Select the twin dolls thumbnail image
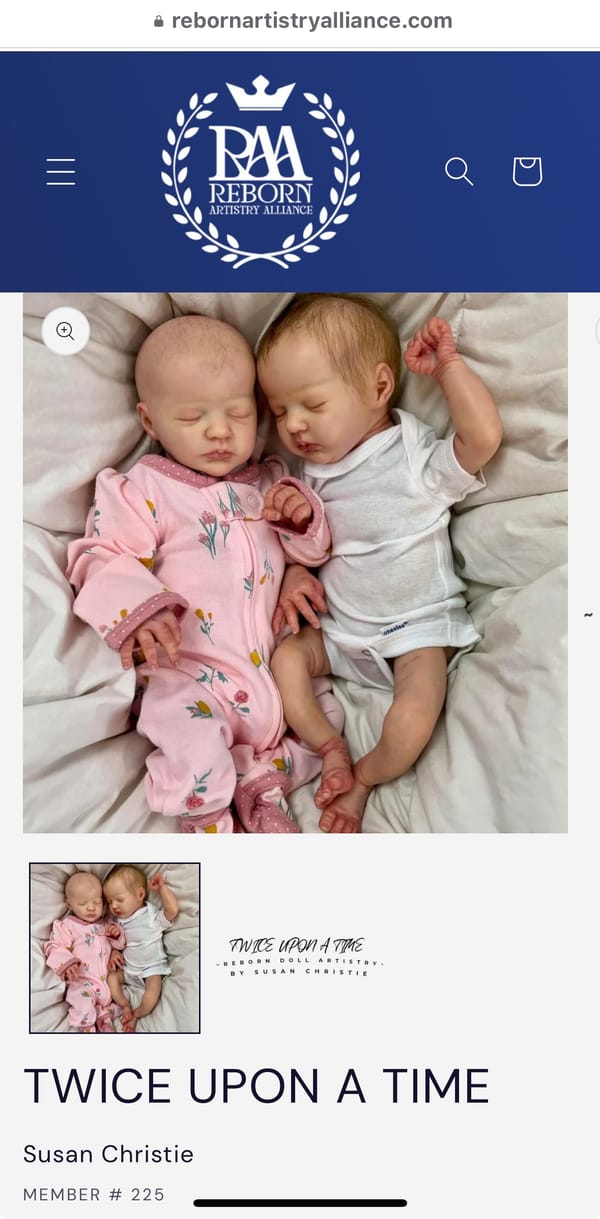Viewport: 600px width, 1219px height. 115,947
